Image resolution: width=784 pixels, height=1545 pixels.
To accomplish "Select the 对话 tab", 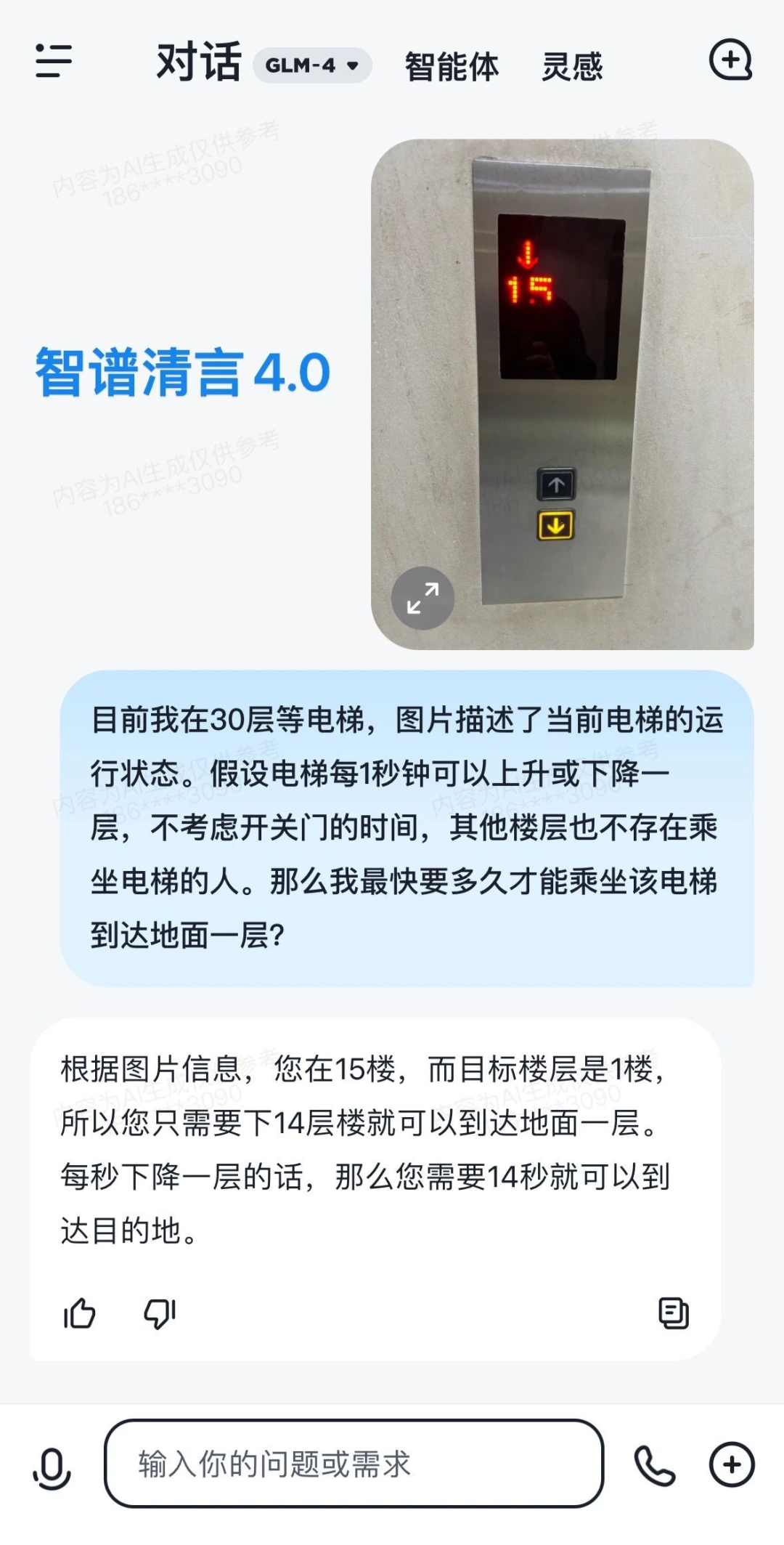I will pos(197,64).
